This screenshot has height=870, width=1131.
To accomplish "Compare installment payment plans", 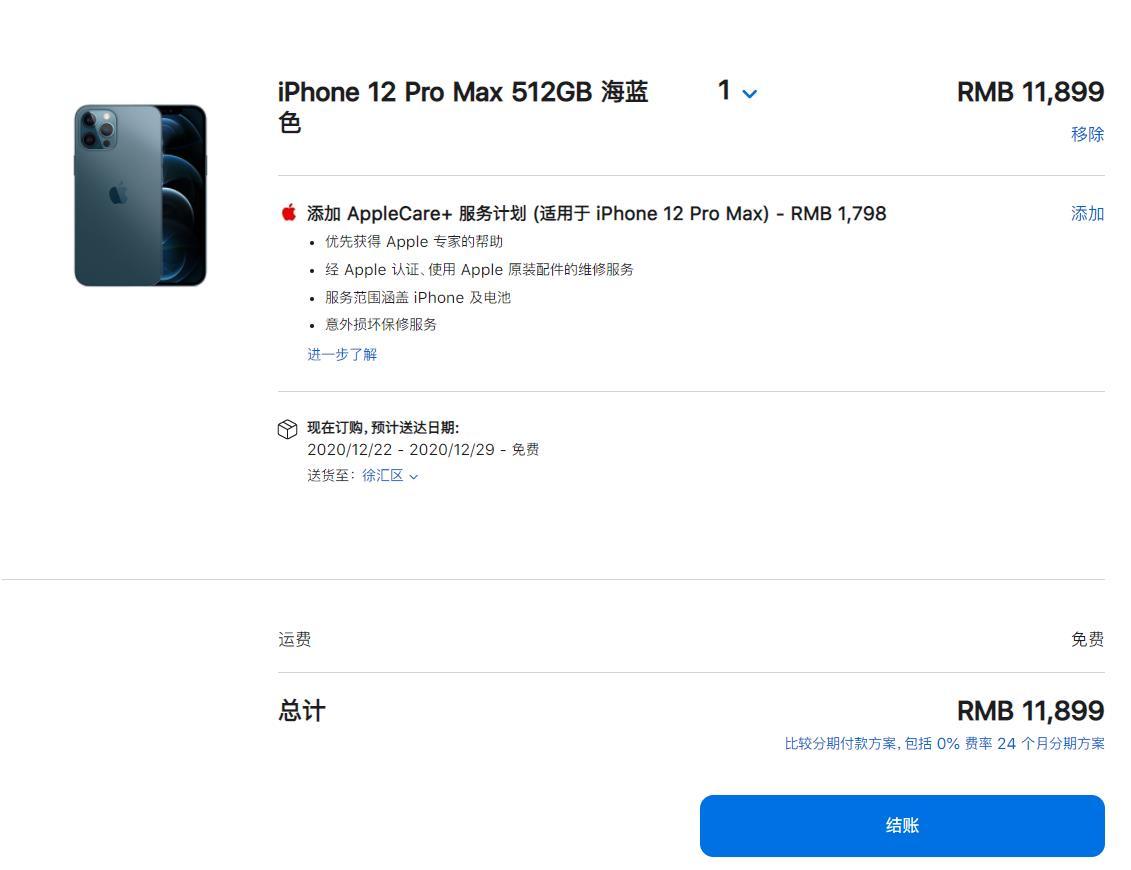I will (944, 743).
